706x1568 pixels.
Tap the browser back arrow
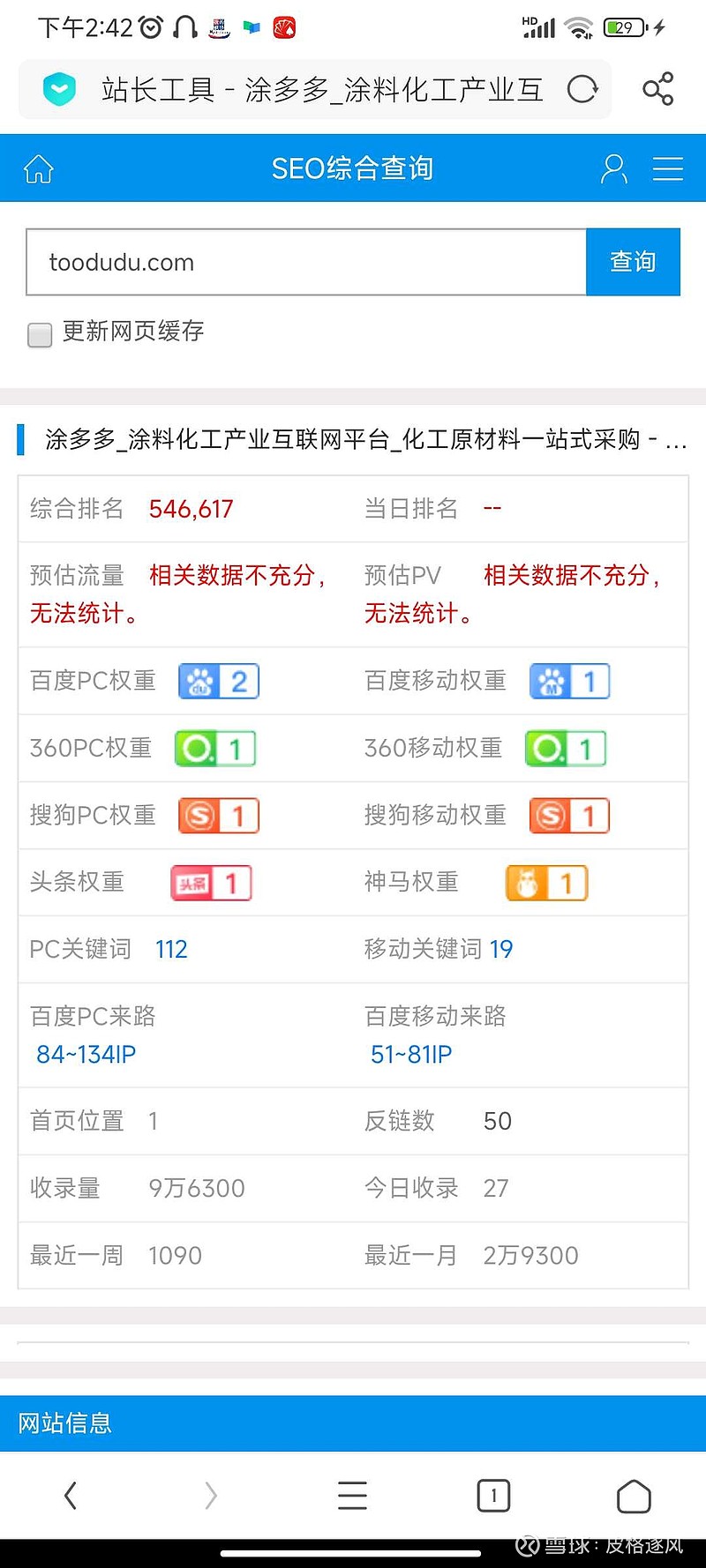(x=71, y=1495)
